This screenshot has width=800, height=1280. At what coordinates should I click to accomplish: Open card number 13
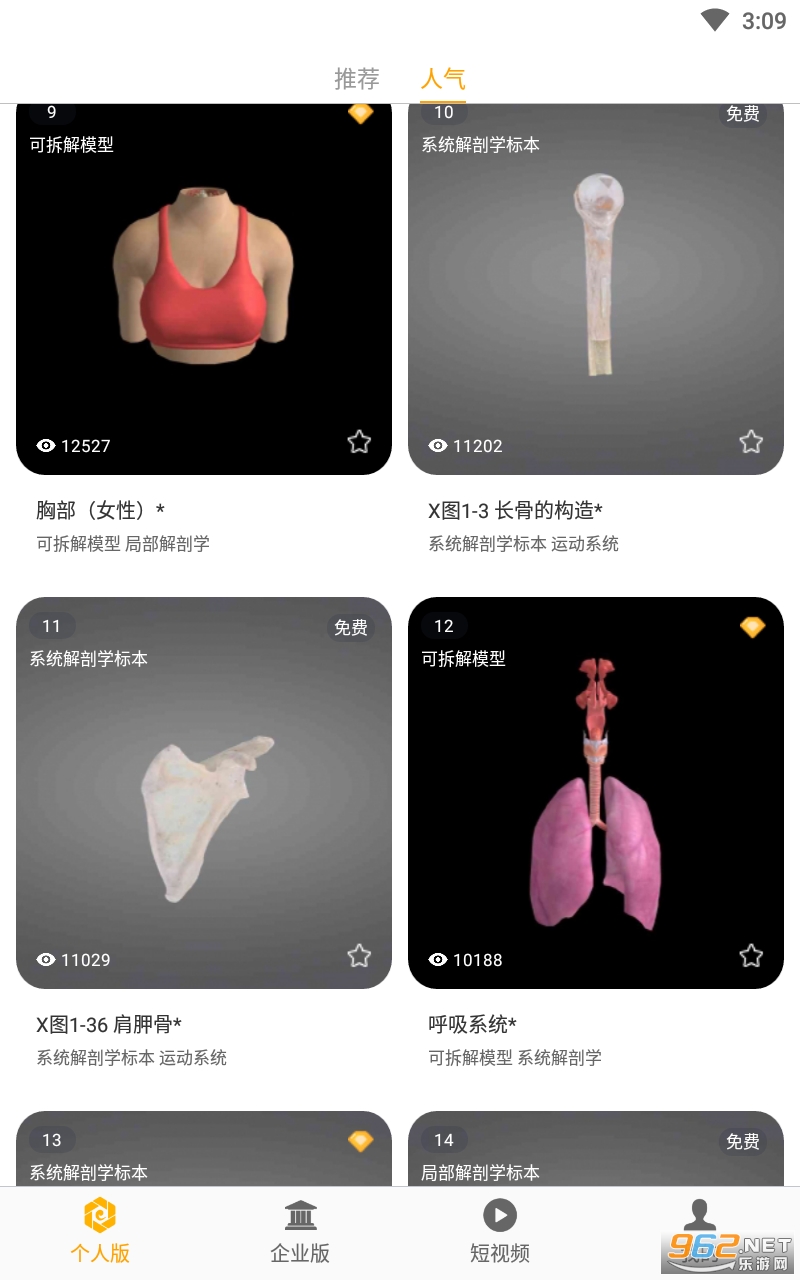click(204, 1149)
